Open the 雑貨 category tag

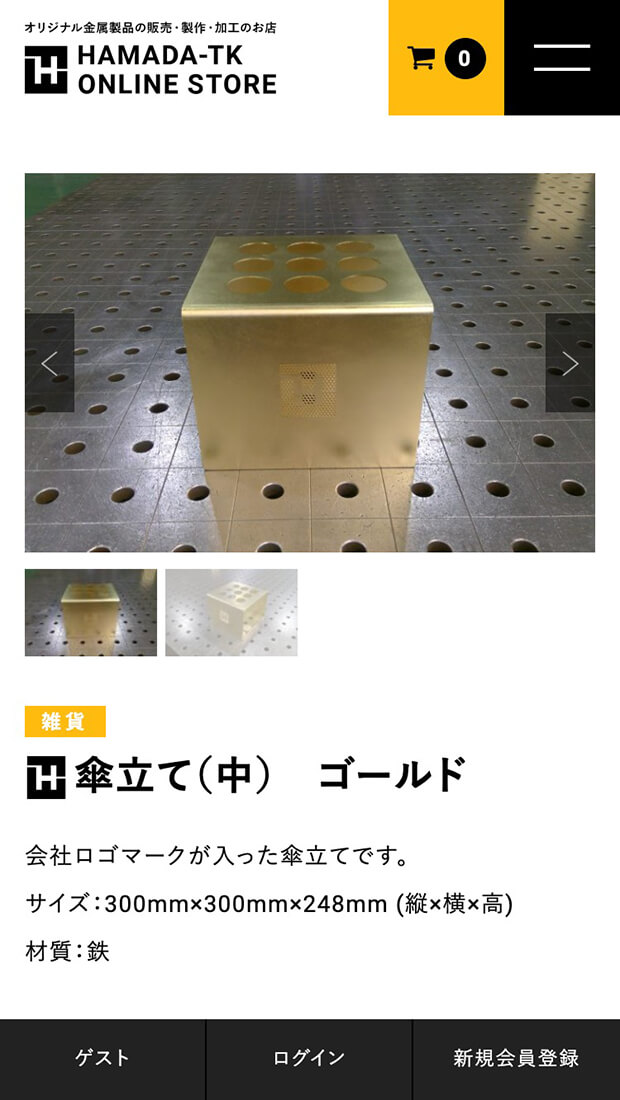click(65, 721)
